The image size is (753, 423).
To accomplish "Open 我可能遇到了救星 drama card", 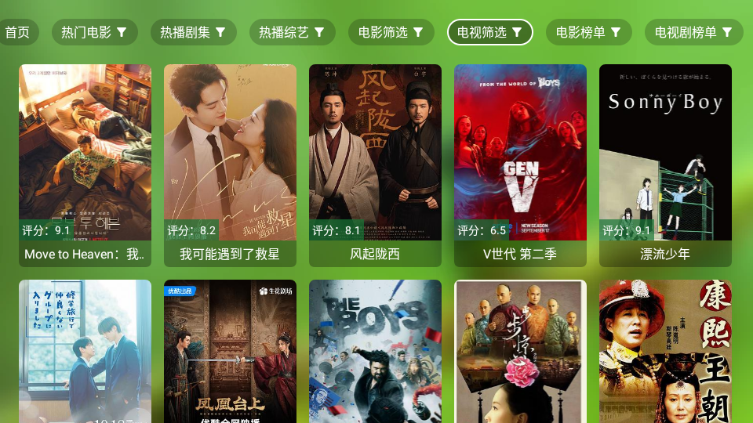I will pyautogui.click(x=230, y=165).
